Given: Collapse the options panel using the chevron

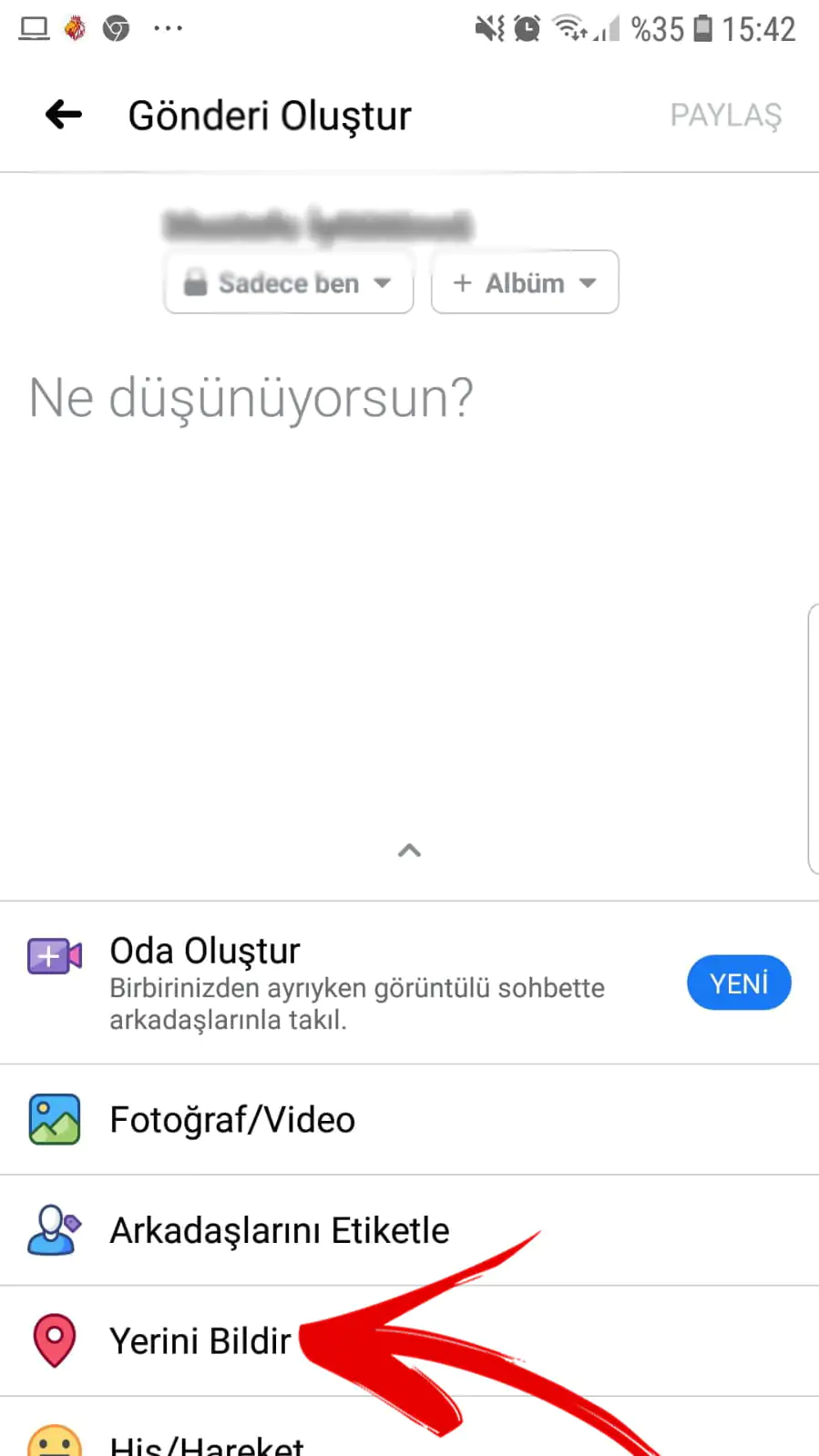Looking at the screenshot, I should click(409, 850).
